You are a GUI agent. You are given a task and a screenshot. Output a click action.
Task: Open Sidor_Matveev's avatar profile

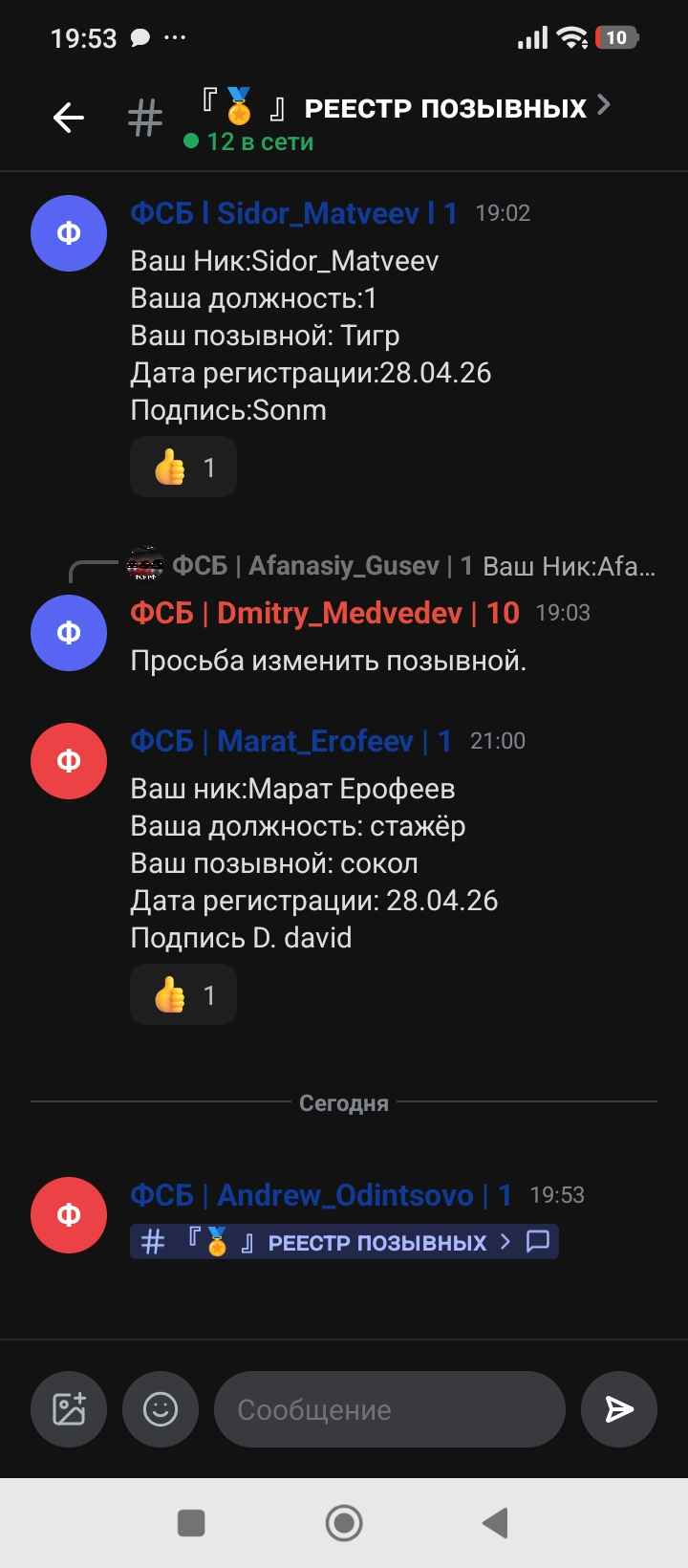click(x=69, y=233)
